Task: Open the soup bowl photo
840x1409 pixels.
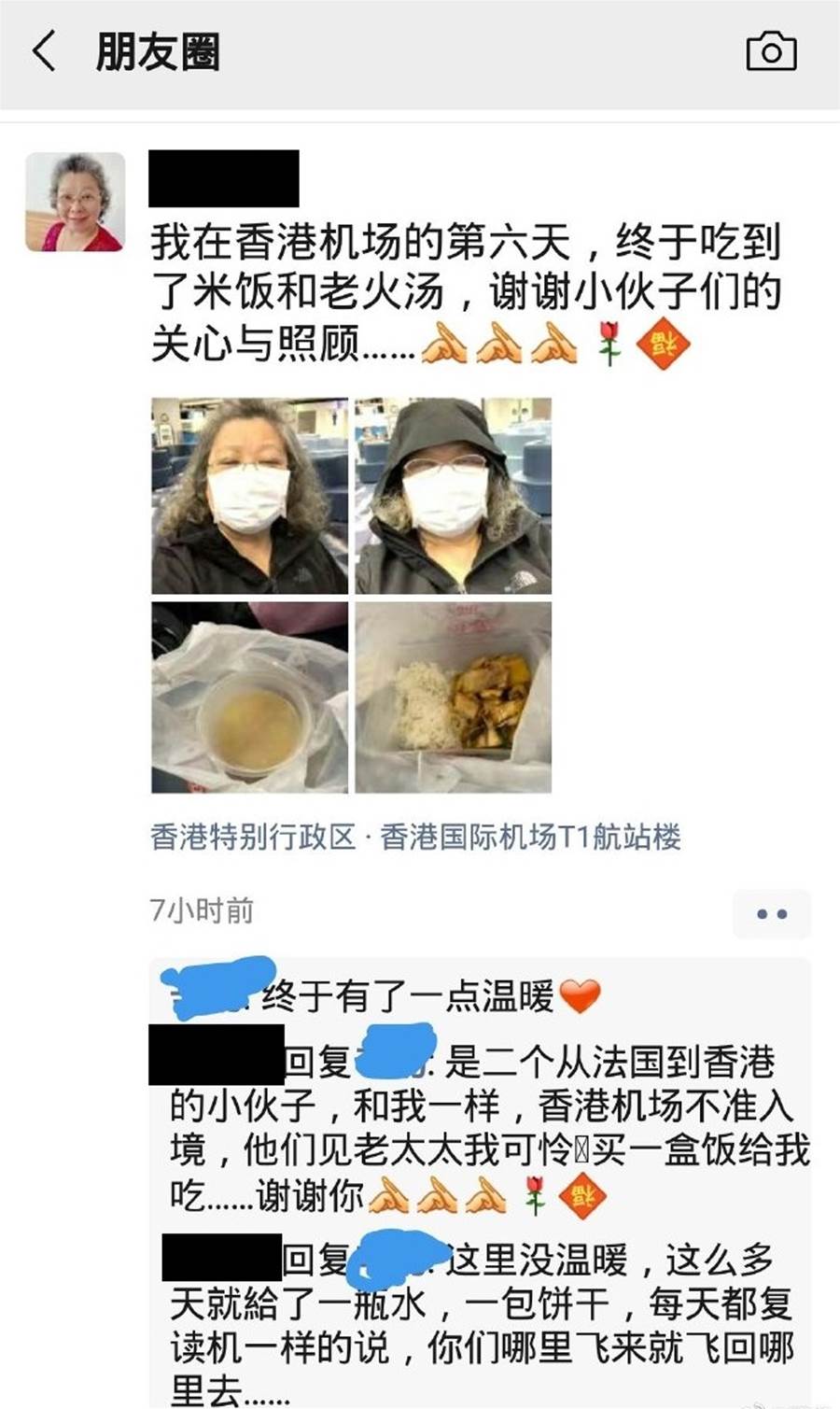Action: pyautogui.click(x=249, y=697)
